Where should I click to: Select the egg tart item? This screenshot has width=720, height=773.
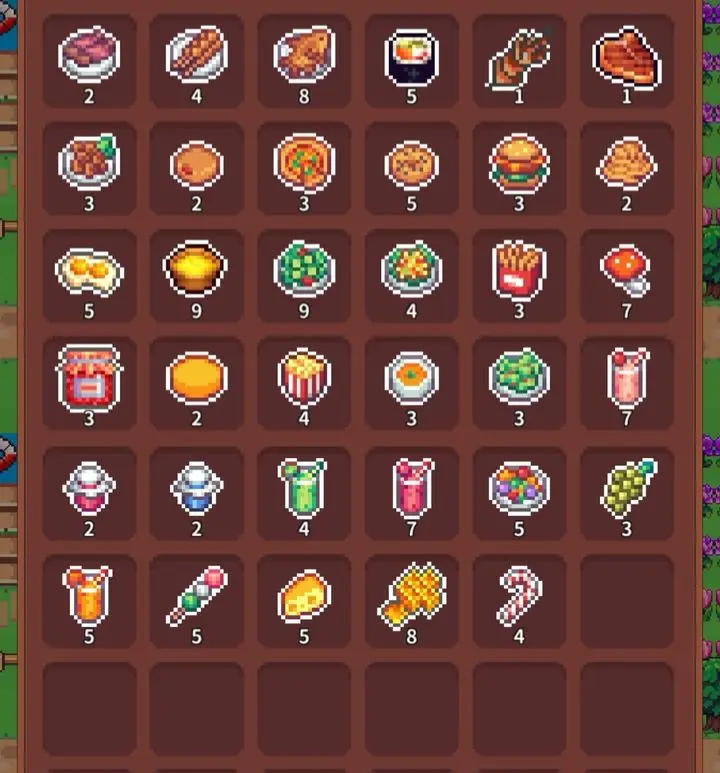197,271
